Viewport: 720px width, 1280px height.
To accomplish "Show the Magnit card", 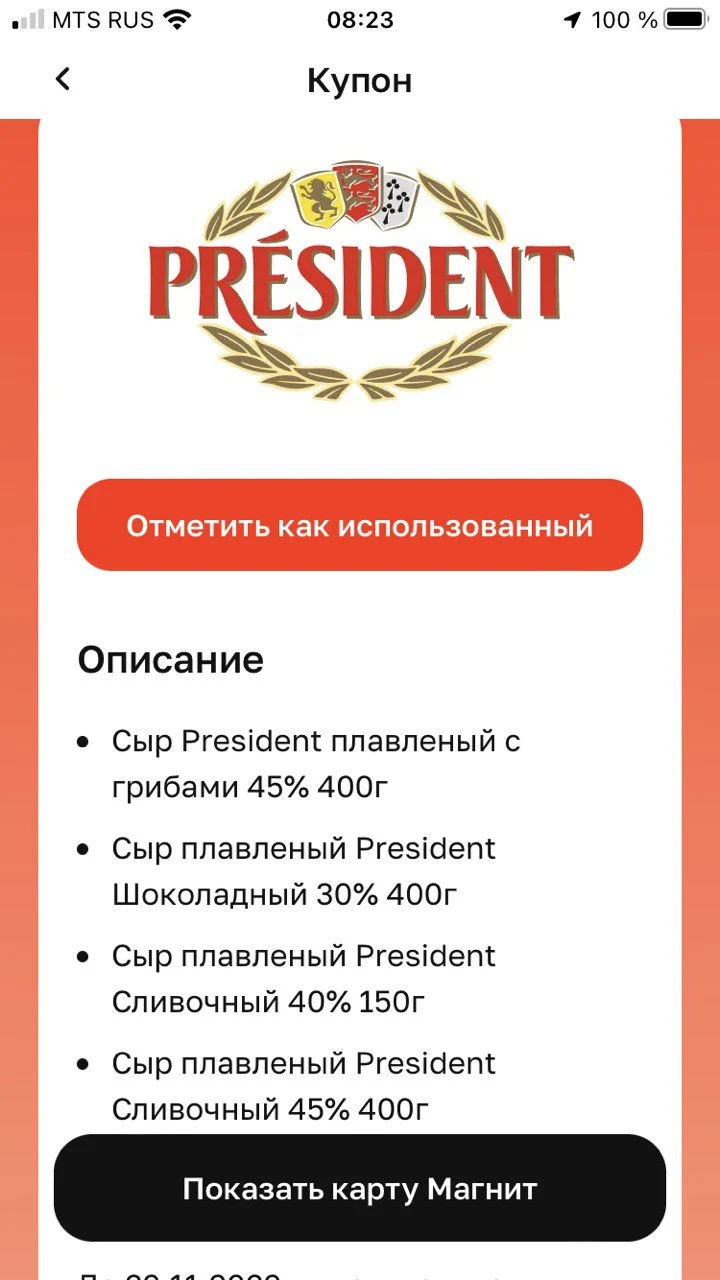I will pos(360,1188).
